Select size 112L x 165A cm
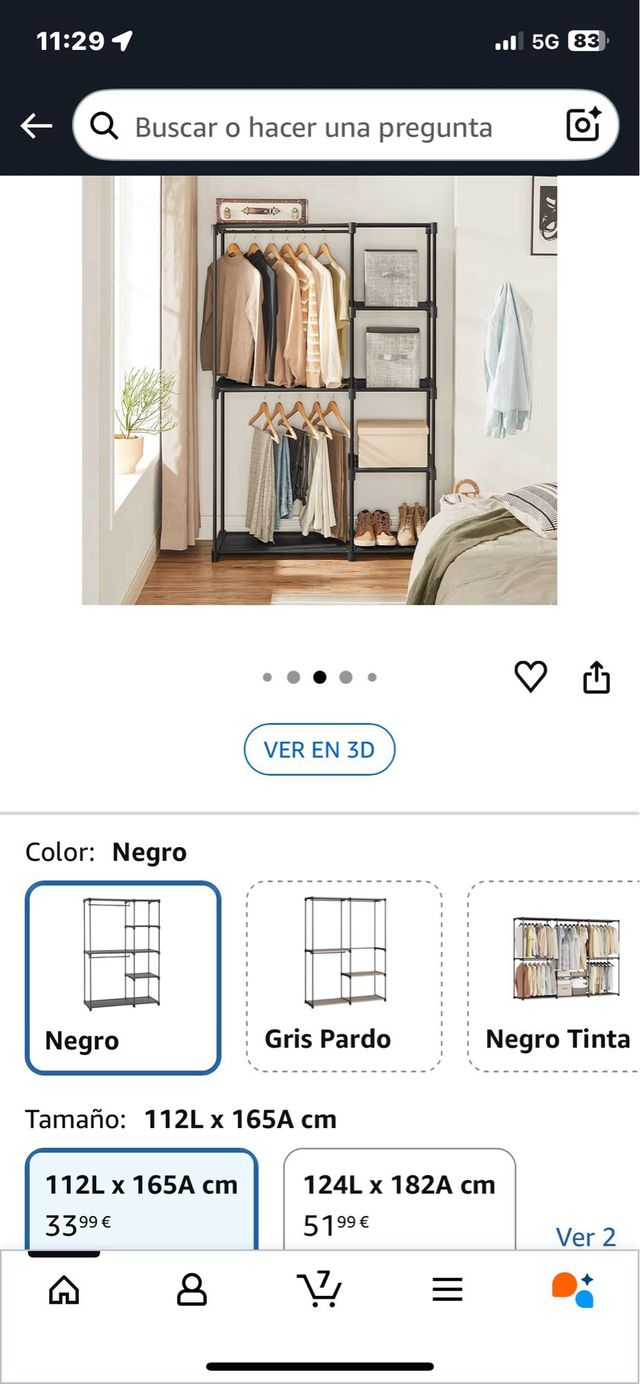The height and width of the screenshot is (1384, 640). pos(141,1200)
